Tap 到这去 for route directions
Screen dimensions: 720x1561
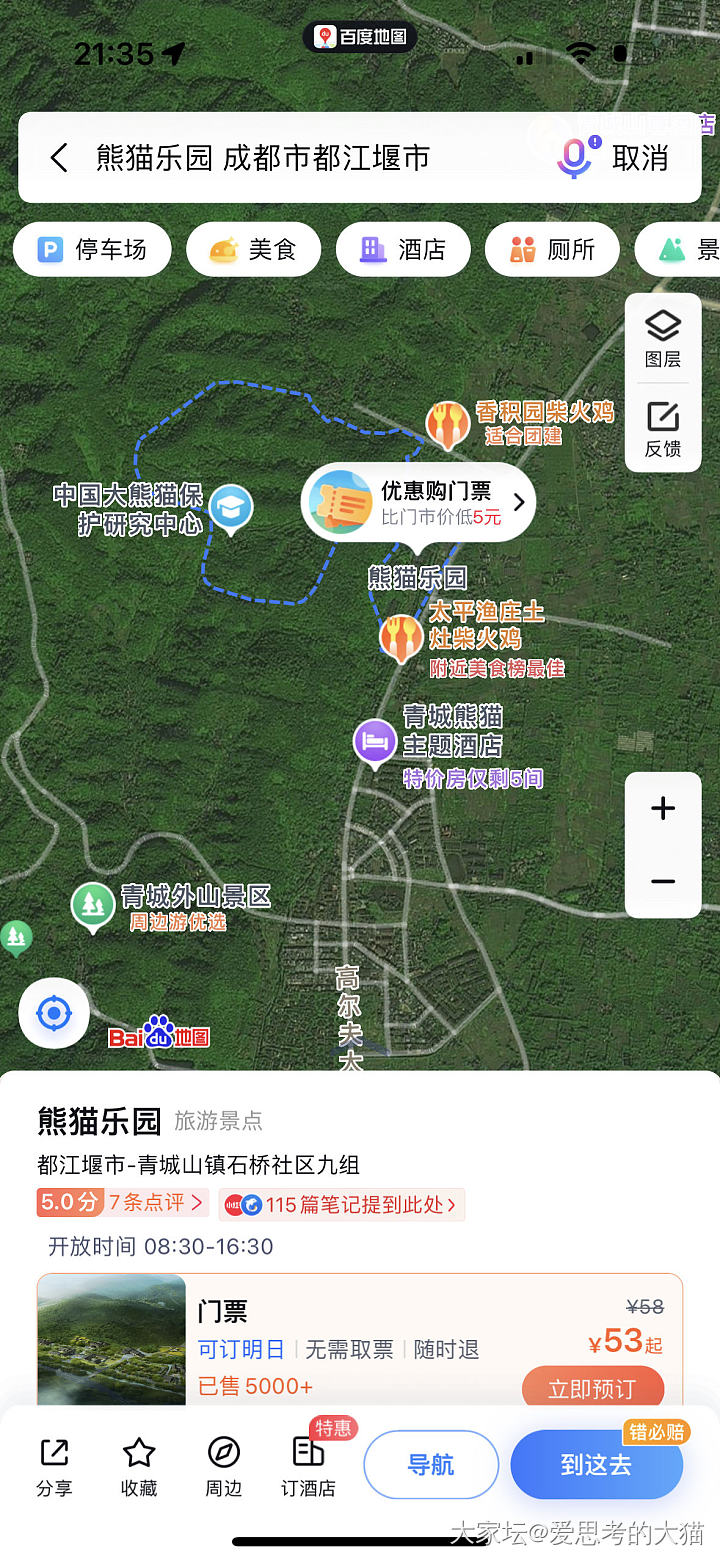click(596, 1465)
